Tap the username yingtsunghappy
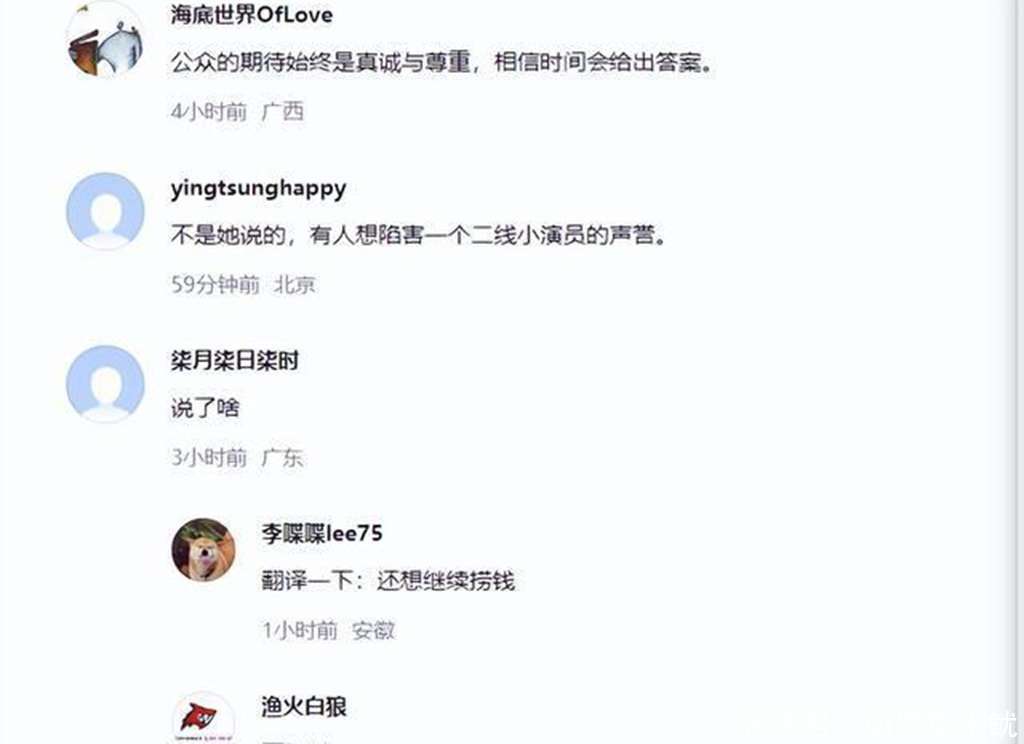Screen dimensions: 1024x744 click(258, 188)
